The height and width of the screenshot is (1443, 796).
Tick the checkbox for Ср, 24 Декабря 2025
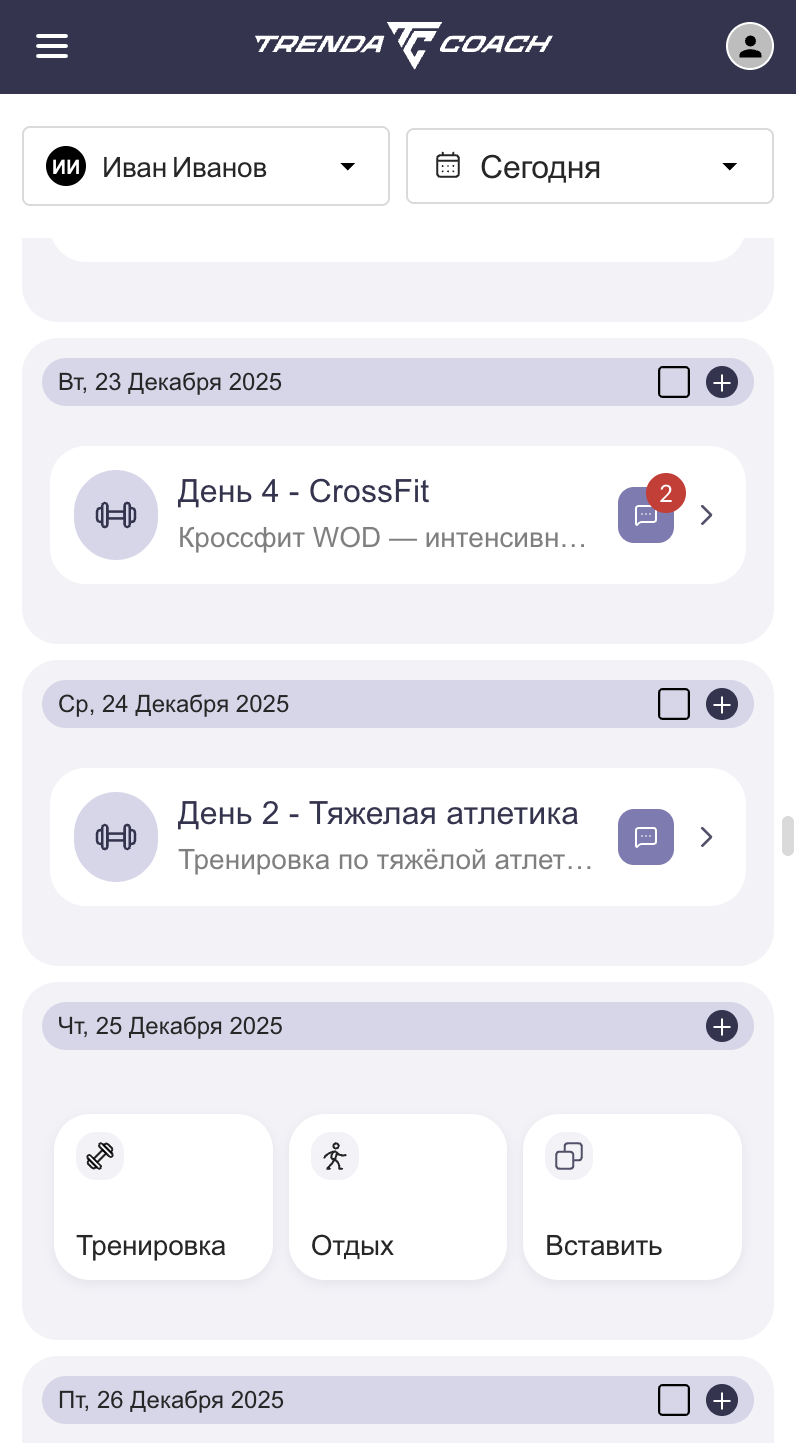(674, 704)
